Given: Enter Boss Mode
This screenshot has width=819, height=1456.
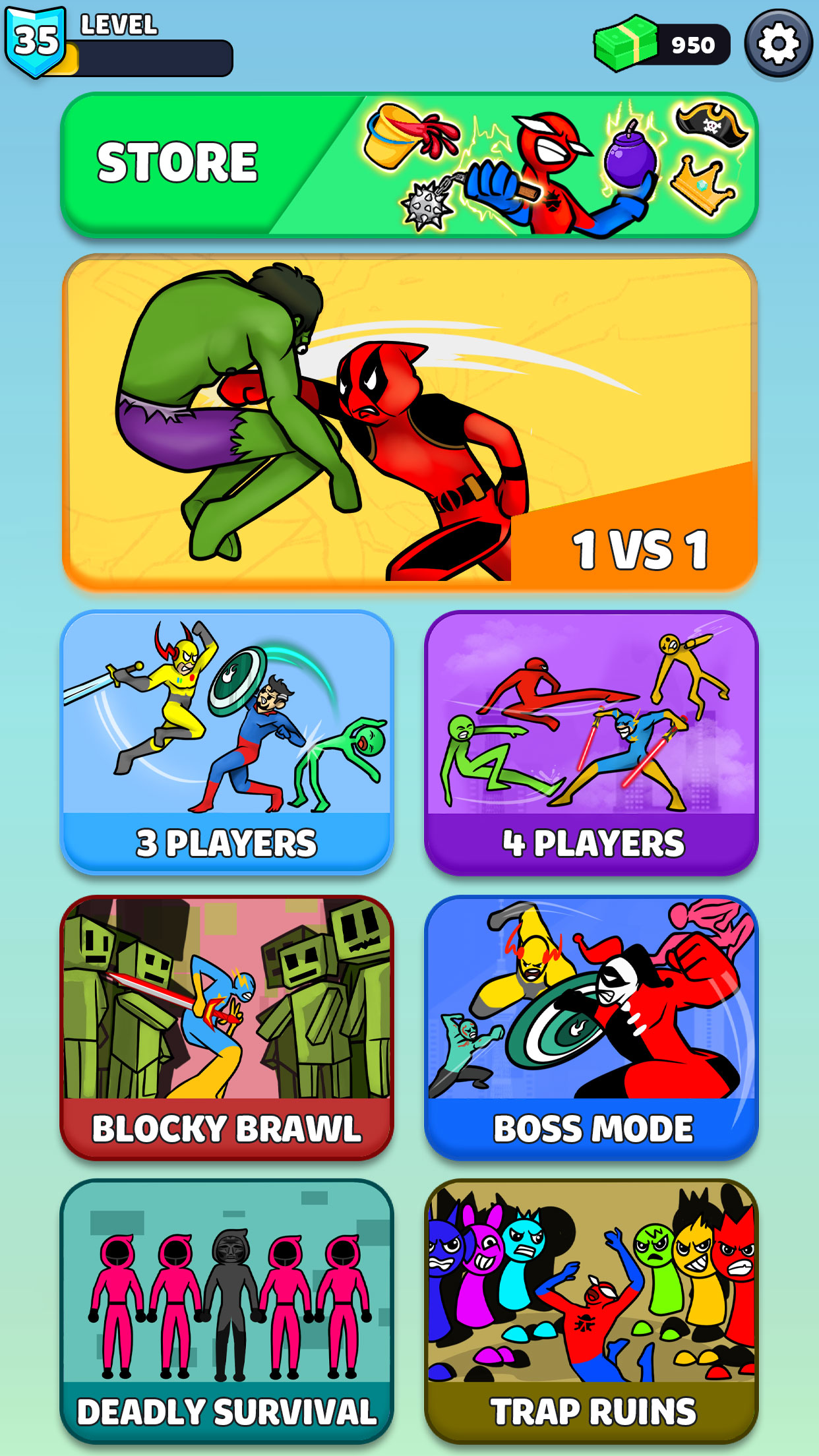Looking at the screenshot, I should pos(591,1027).
